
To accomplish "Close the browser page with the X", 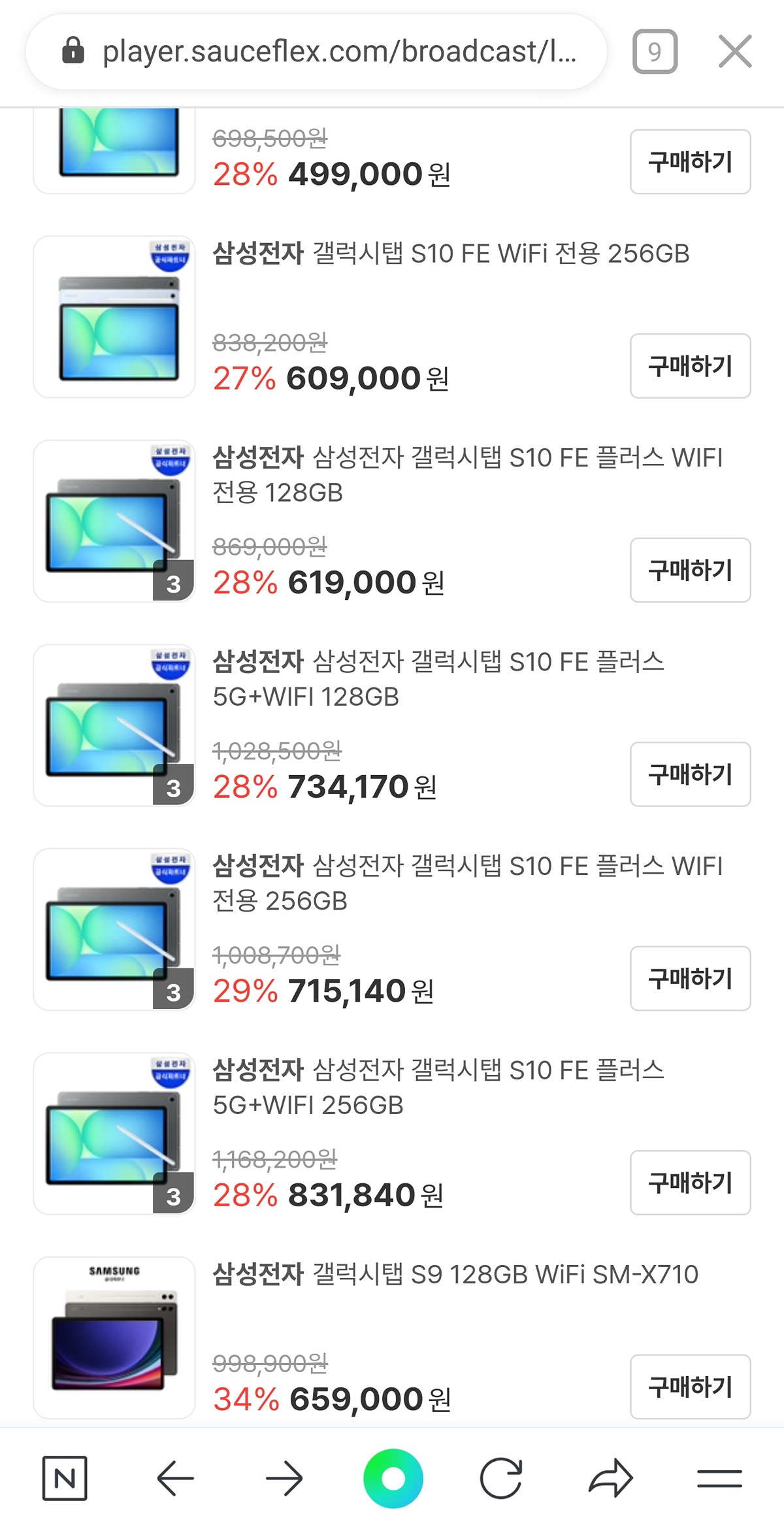I will pyautogui.click(x=735, y=52).
